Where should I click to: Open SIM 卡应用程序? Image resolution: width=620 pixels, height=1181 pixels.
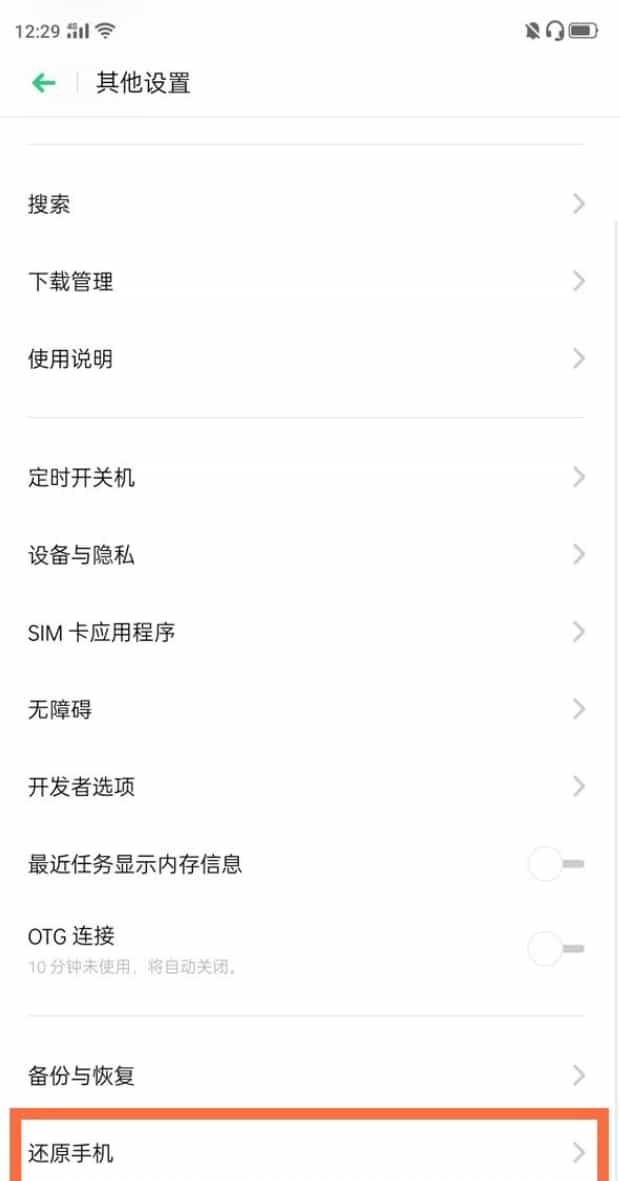pos(310,632)
